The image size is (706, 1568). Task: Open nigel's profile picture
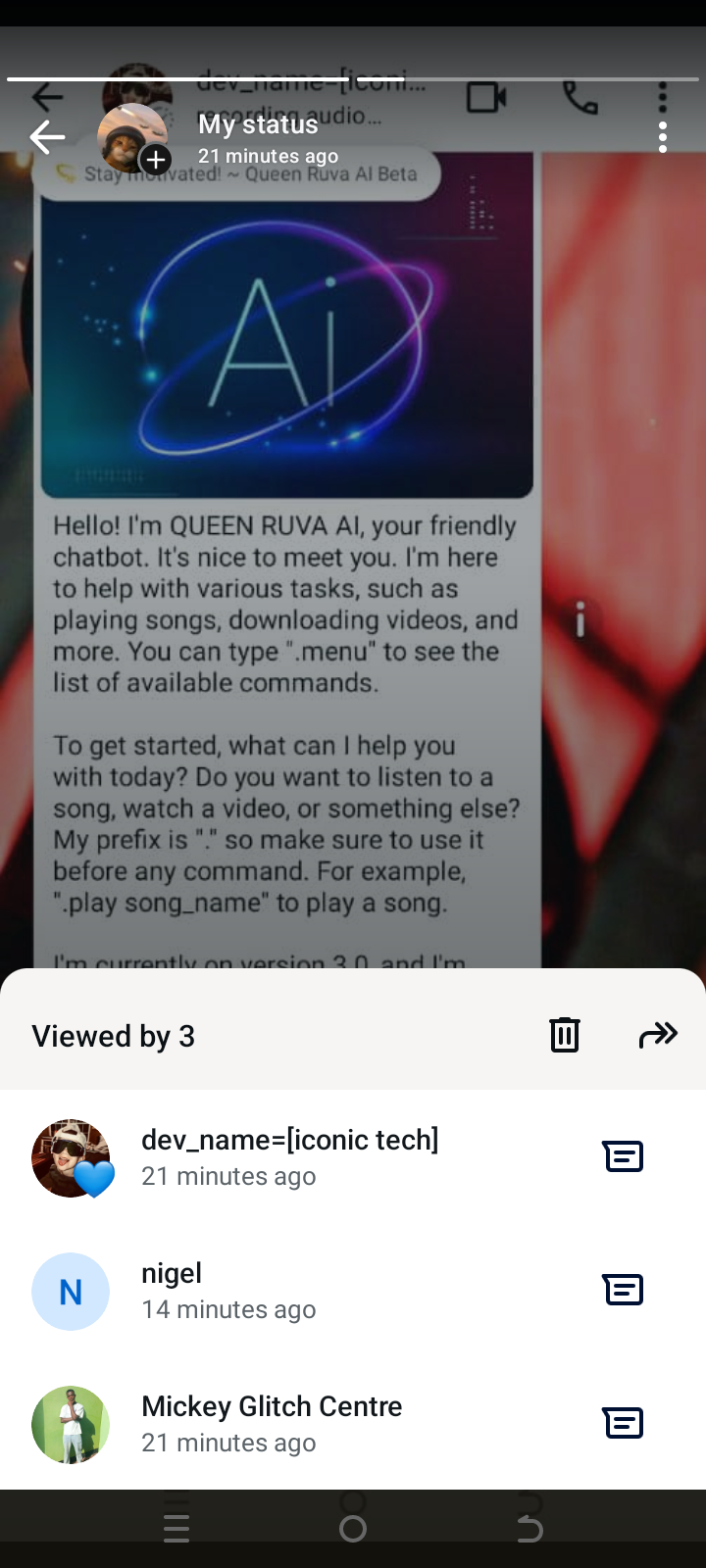coord(70,1291)
